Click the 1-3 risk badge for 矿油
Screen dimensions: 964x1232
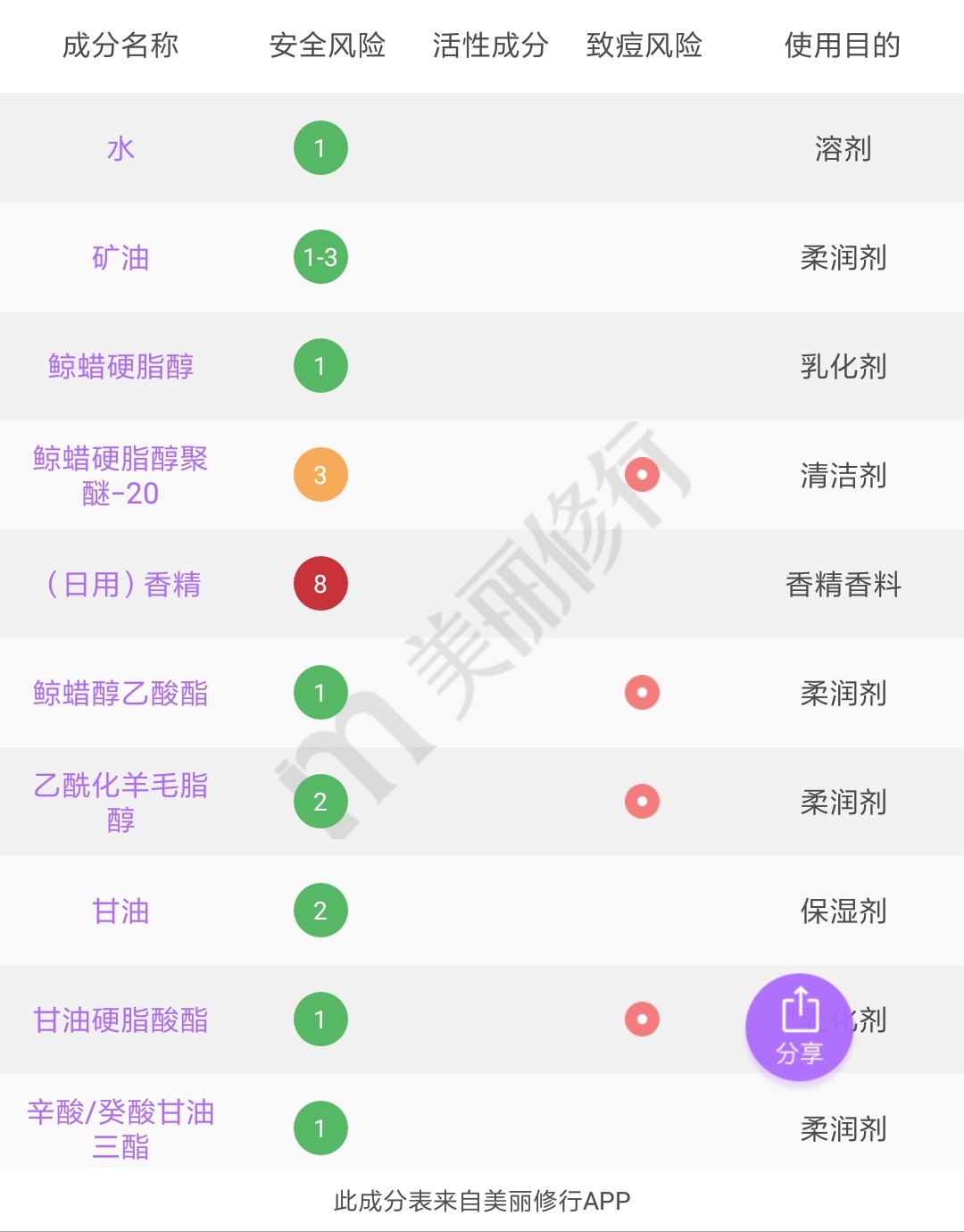tap(320, 257)
